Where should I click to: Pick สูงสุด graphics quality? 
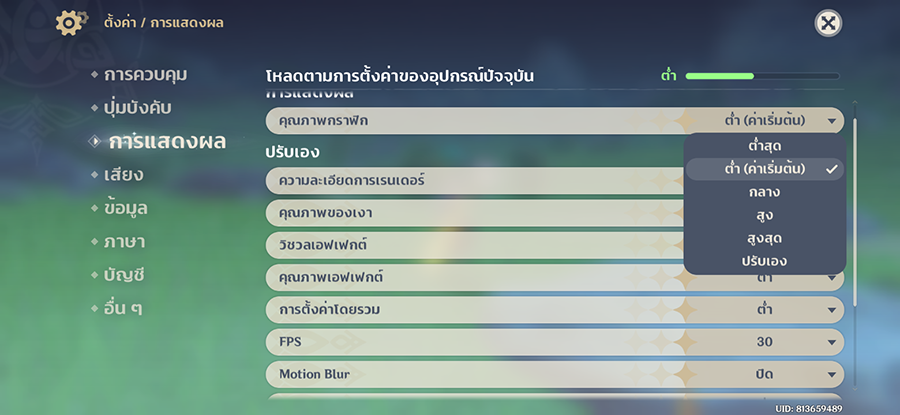coord(765,238)
